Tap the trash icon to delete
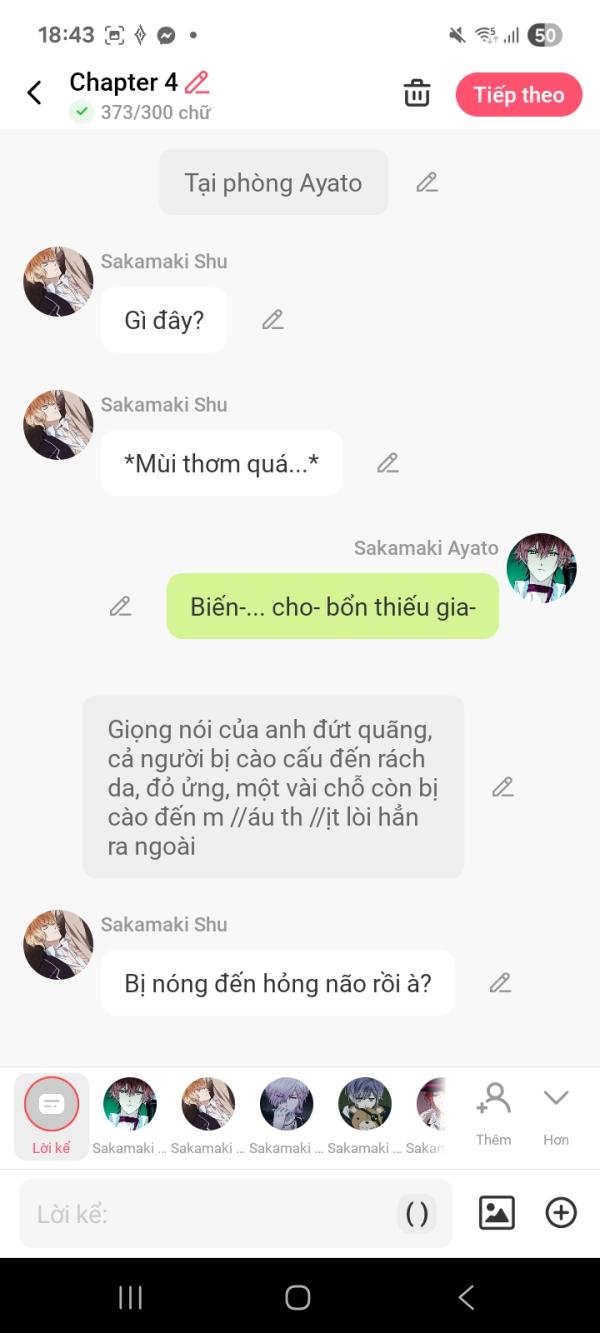The width and height of the screenshot is (600, 1333). (417, 94)
